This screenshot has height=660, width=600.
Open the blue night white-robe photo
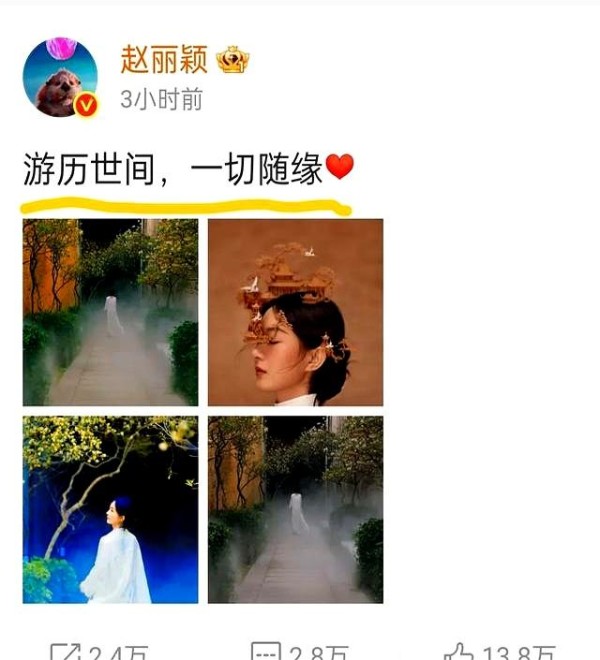[110, 509]
